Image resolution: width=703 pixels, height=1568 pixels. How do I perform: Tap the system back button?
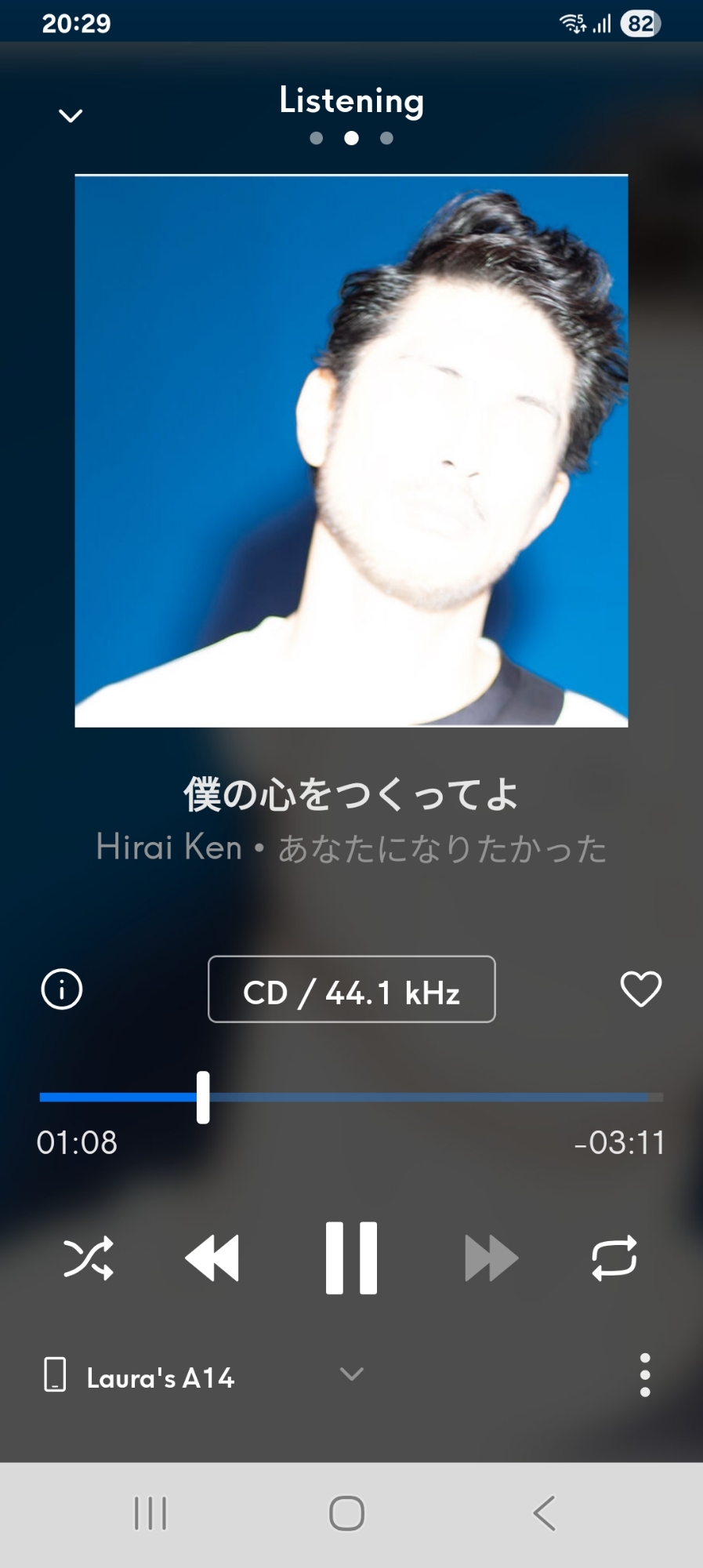[544, 1513]
